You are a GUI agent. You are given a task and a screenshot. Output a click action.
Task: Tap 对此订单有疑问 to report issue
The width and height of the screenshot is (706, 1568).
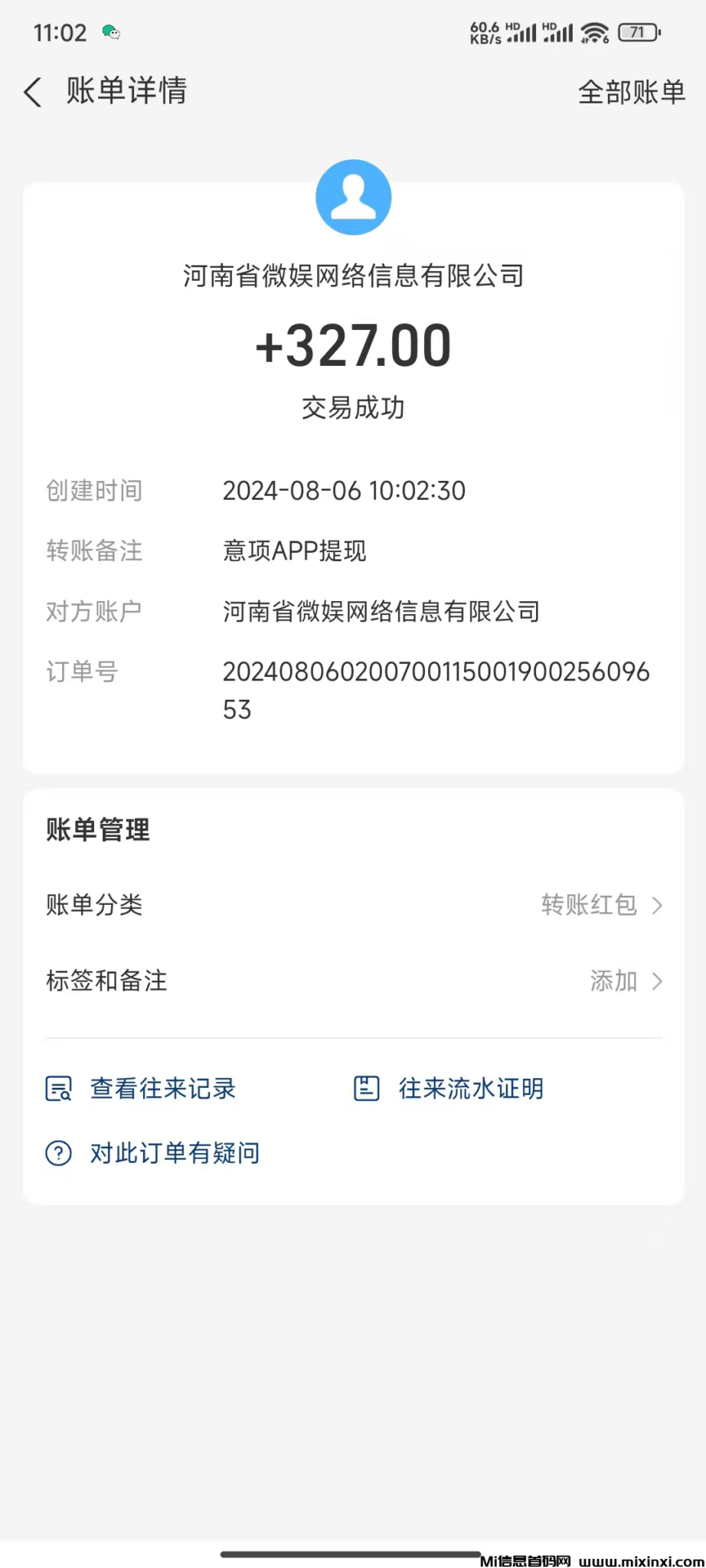point(175,1152)
